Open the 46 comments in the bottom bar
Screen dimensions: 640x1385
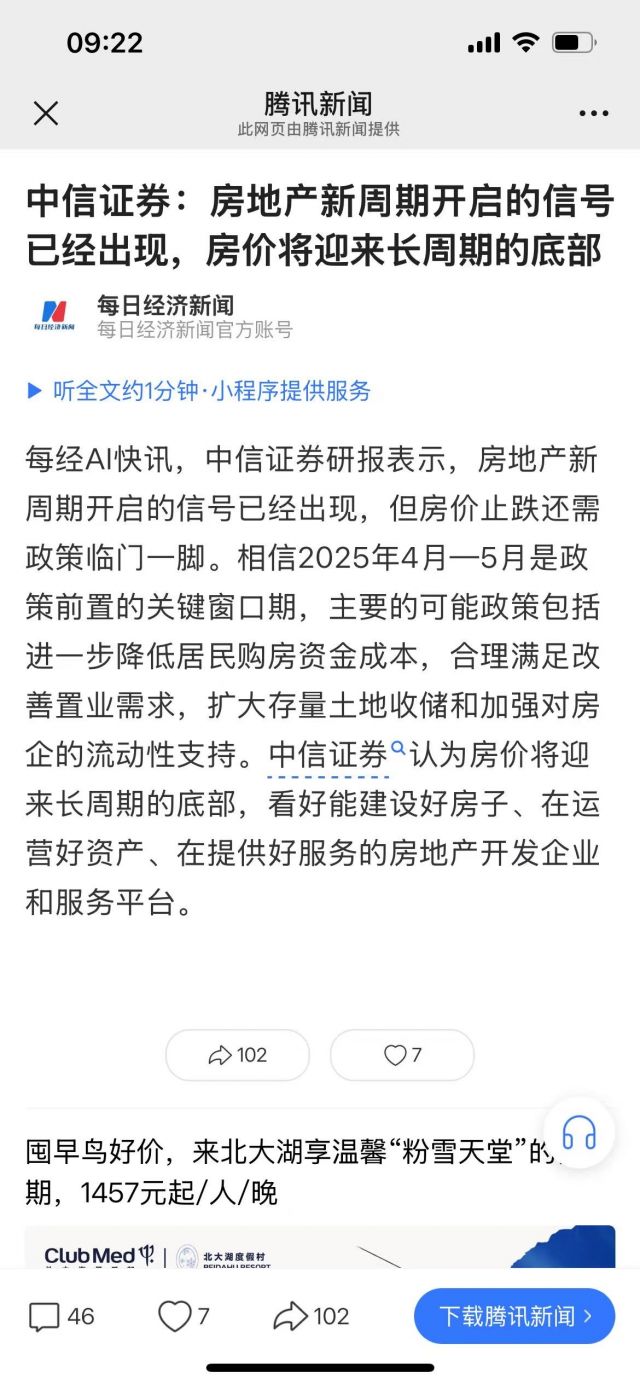pyautogui.click(x=62, y=1316)
